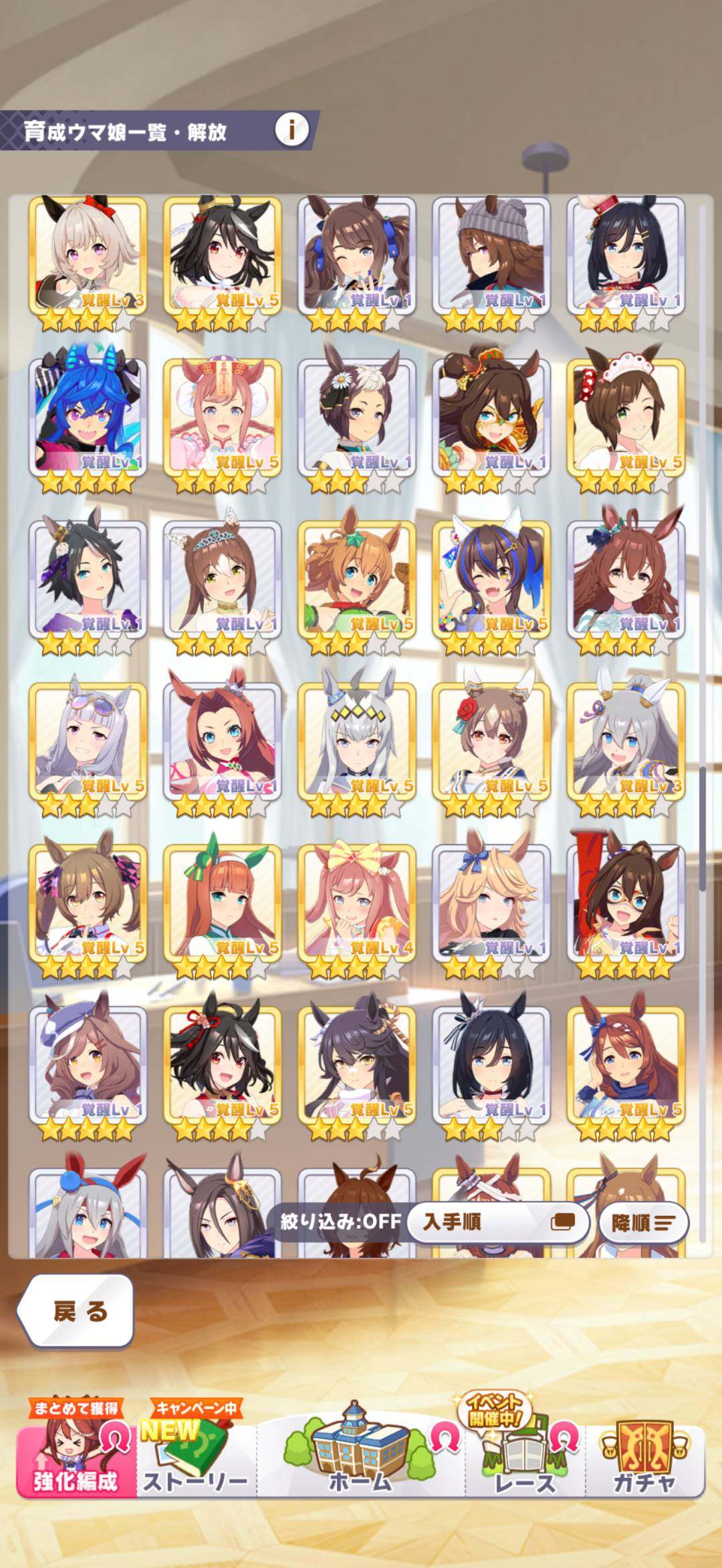The image size is (722, 1568).
Task: Select the blue-haired twin-tail character with sharp teeth
Action: tap(88, 417)
